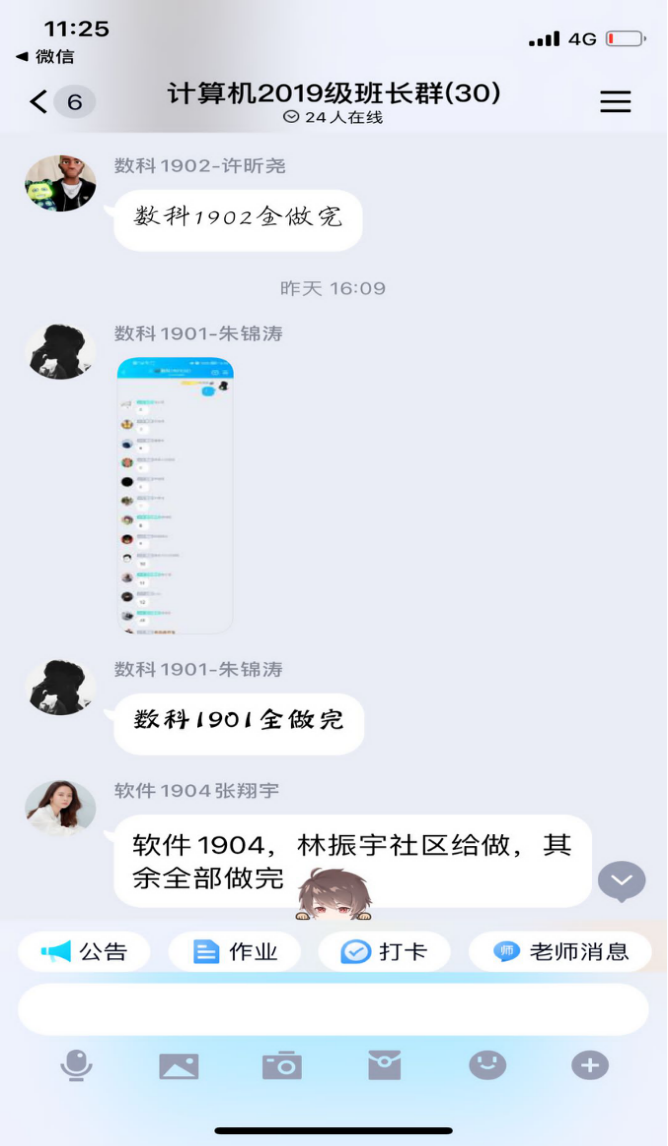Open the group menu icon
Screen dimensions: 668x1146
[615, 101]
